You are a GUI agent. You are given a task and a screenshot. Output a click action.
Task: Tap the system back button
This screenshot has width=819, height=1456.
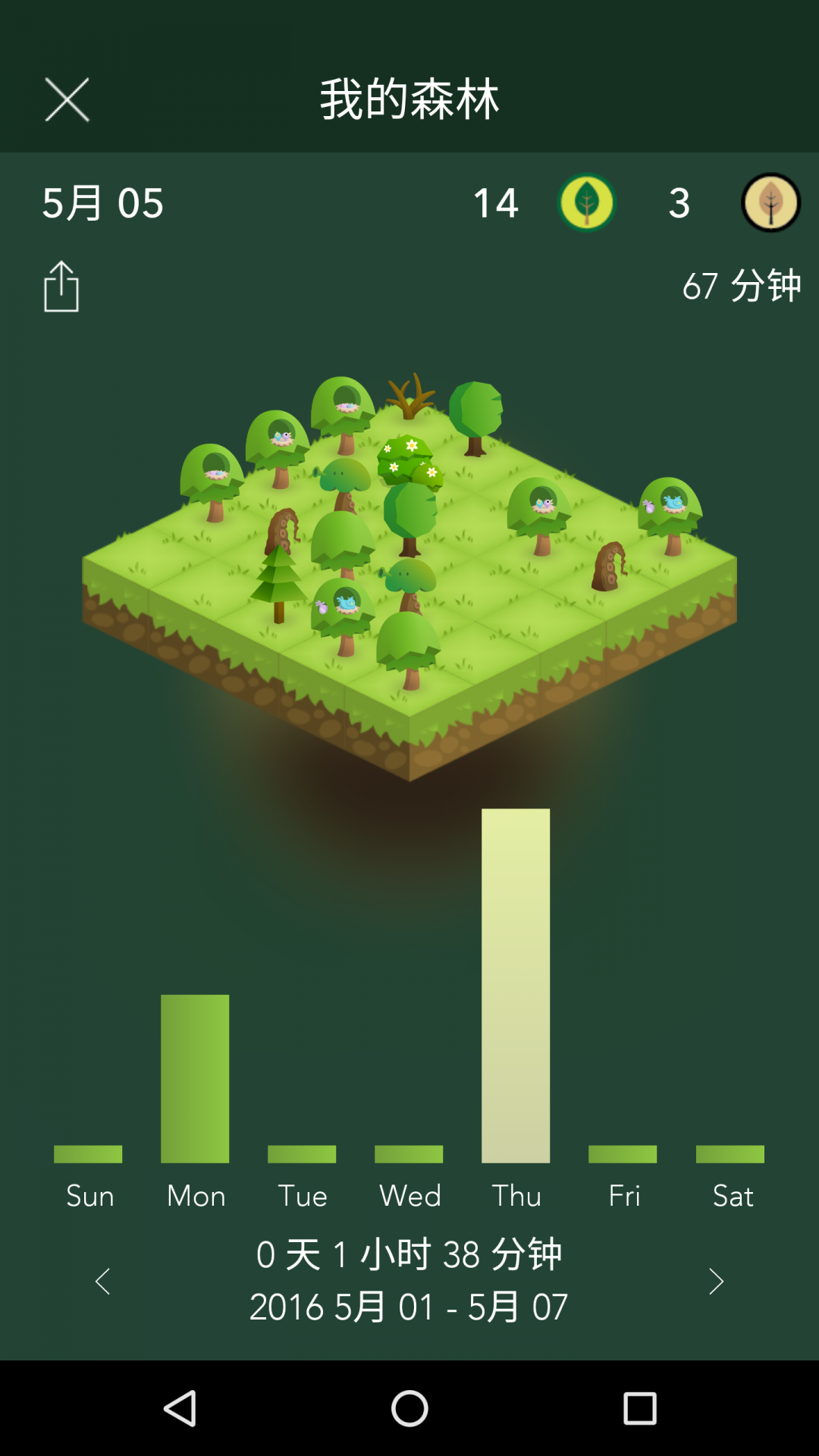(180, 1409)
